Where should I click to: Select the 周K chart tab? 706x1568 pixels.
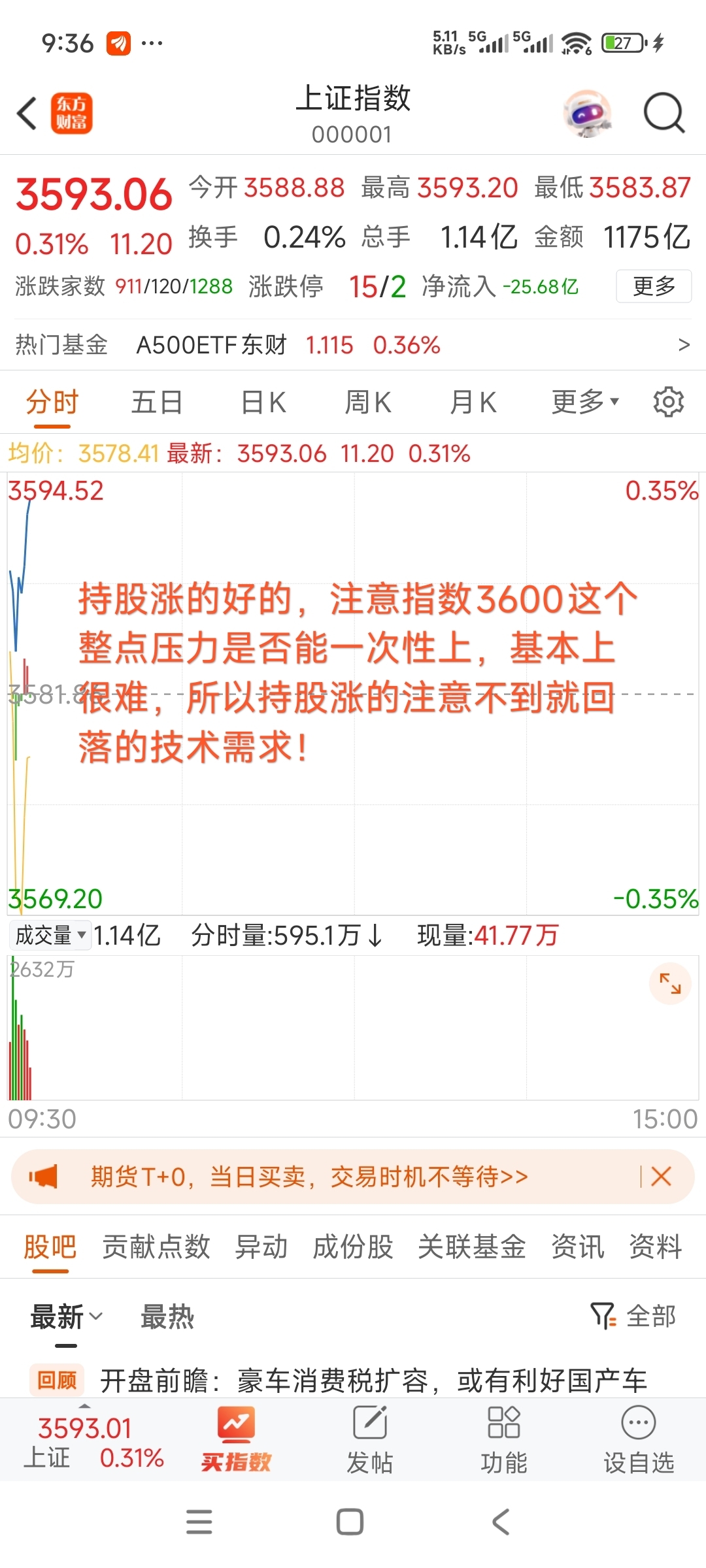click(368, 402)
